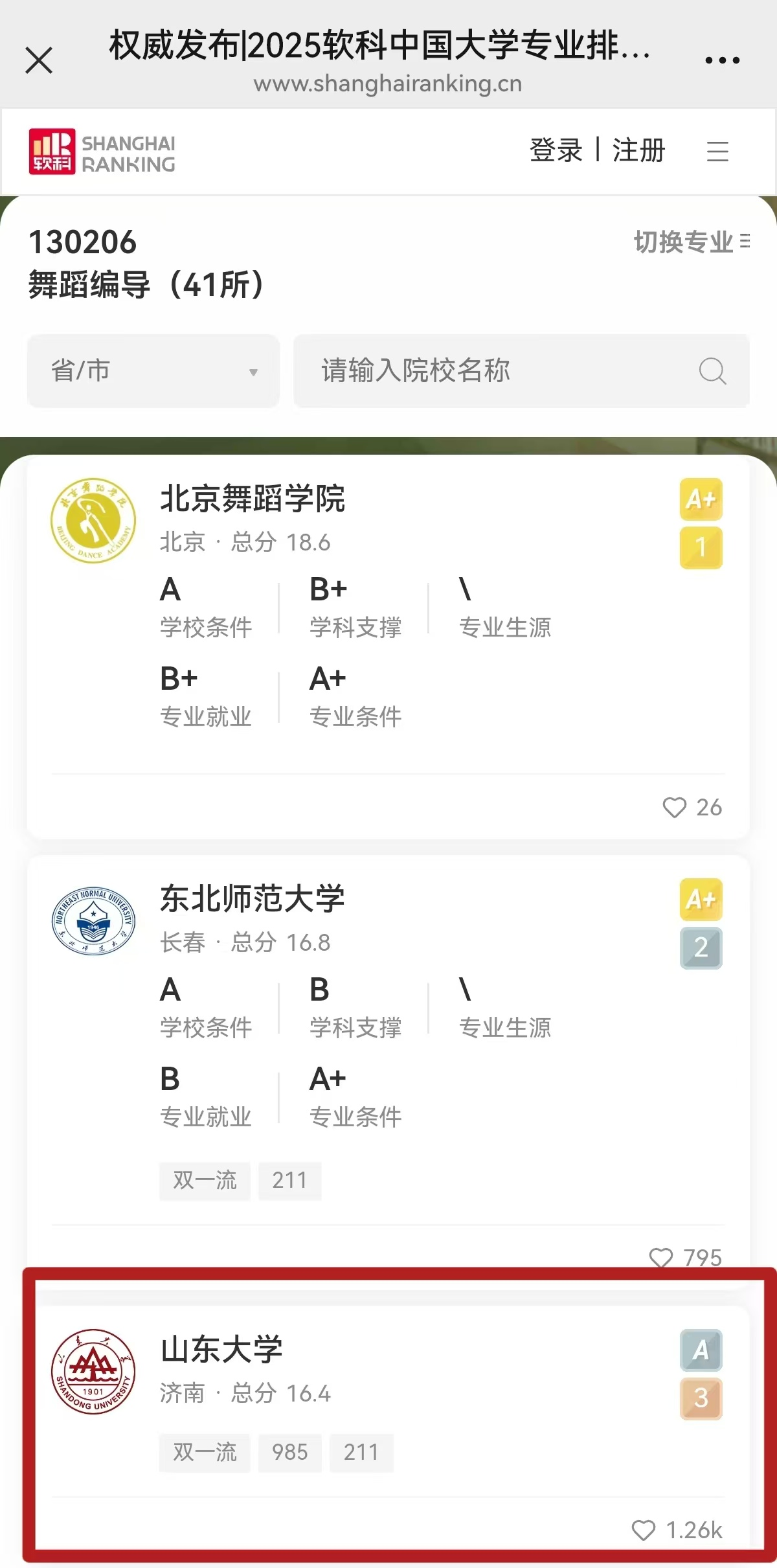
Task: Like 东北师范大学 with the heart icon
Action: click(x=660, y=1258)
